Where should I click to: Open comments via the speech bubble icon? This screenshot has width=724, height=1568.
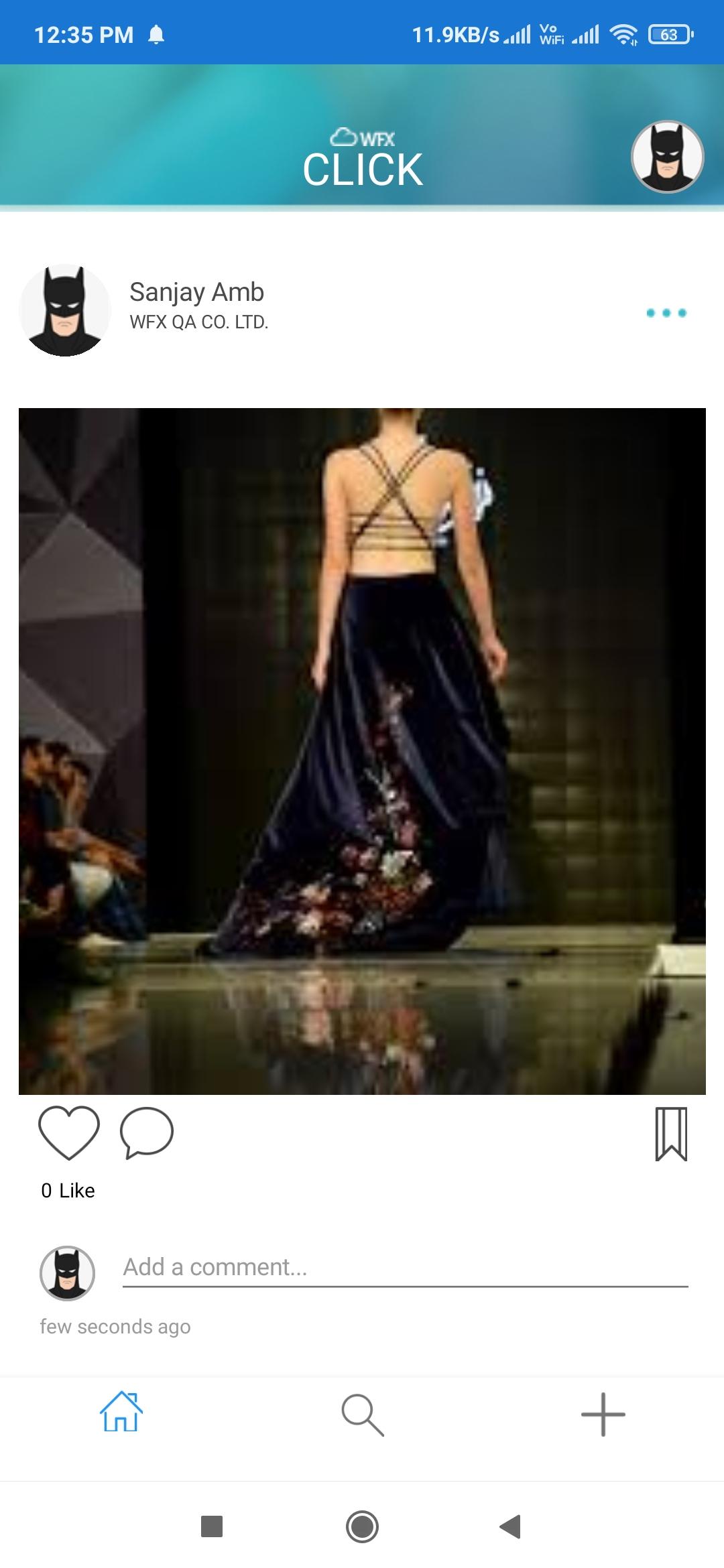pos(147,1132)
